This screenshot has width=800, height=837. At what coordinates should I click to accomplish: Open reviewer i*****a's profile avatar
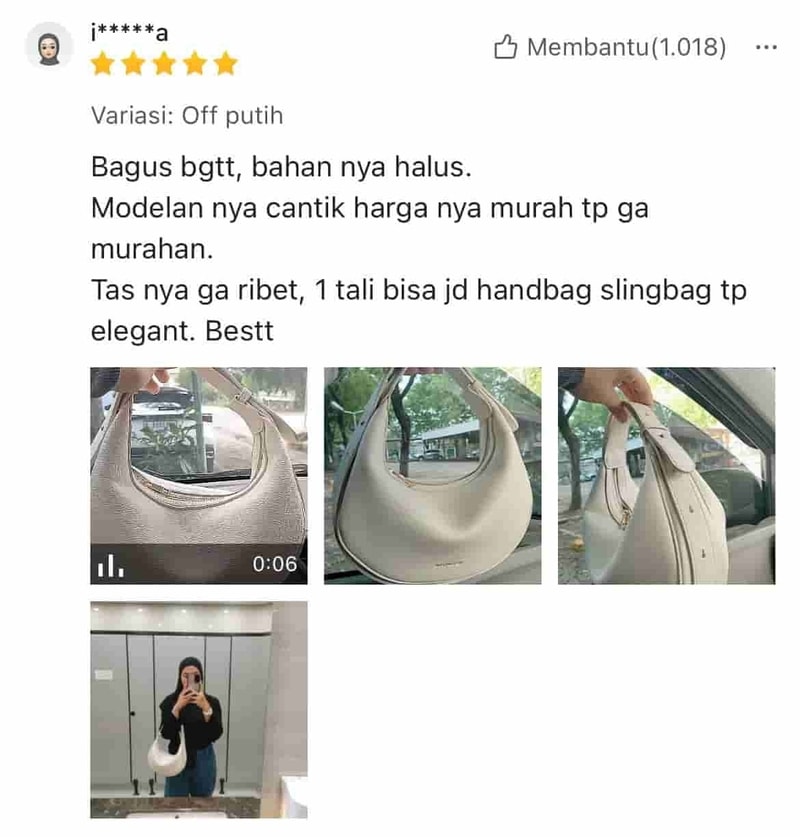click(x=47, y=47)
